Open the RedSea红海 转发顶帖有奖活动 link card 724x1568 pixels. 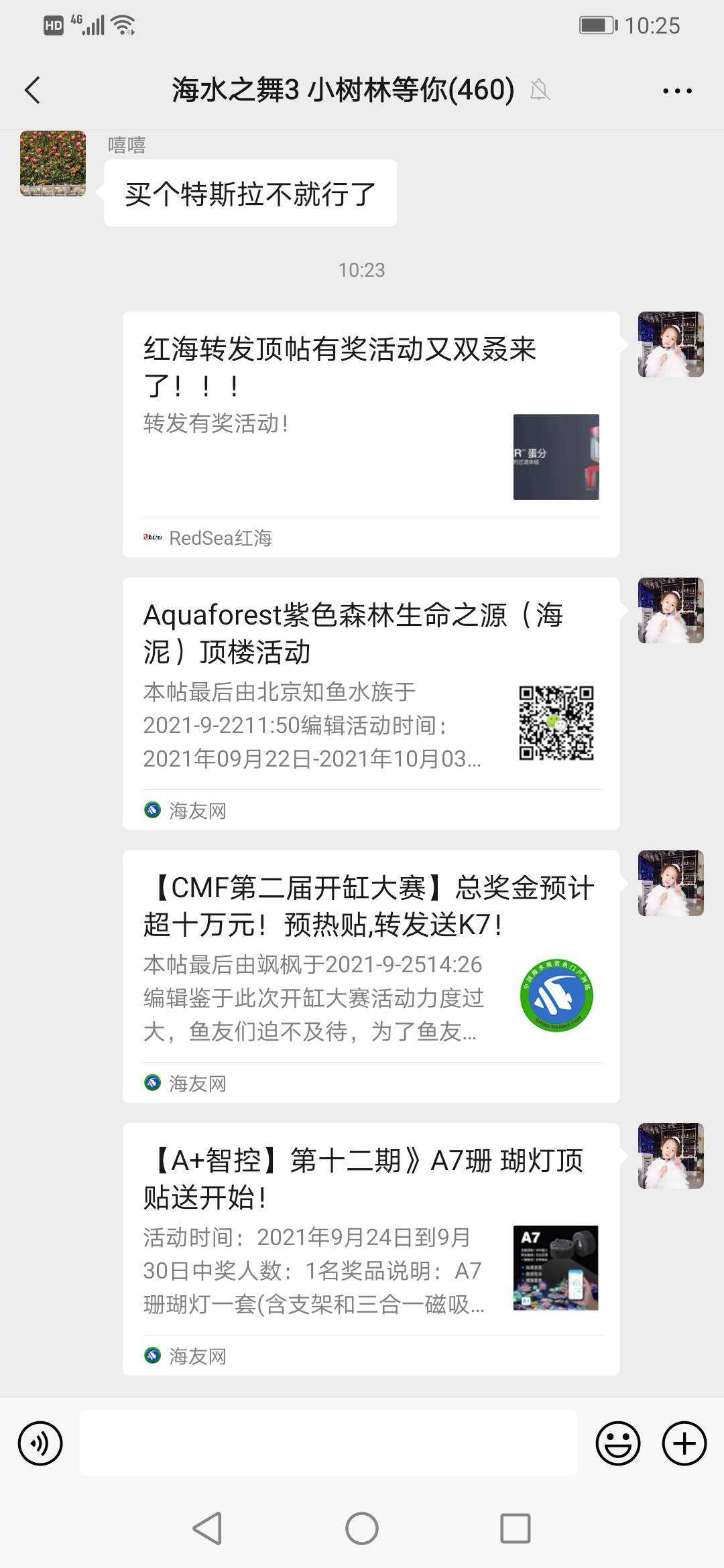[371, 434]
